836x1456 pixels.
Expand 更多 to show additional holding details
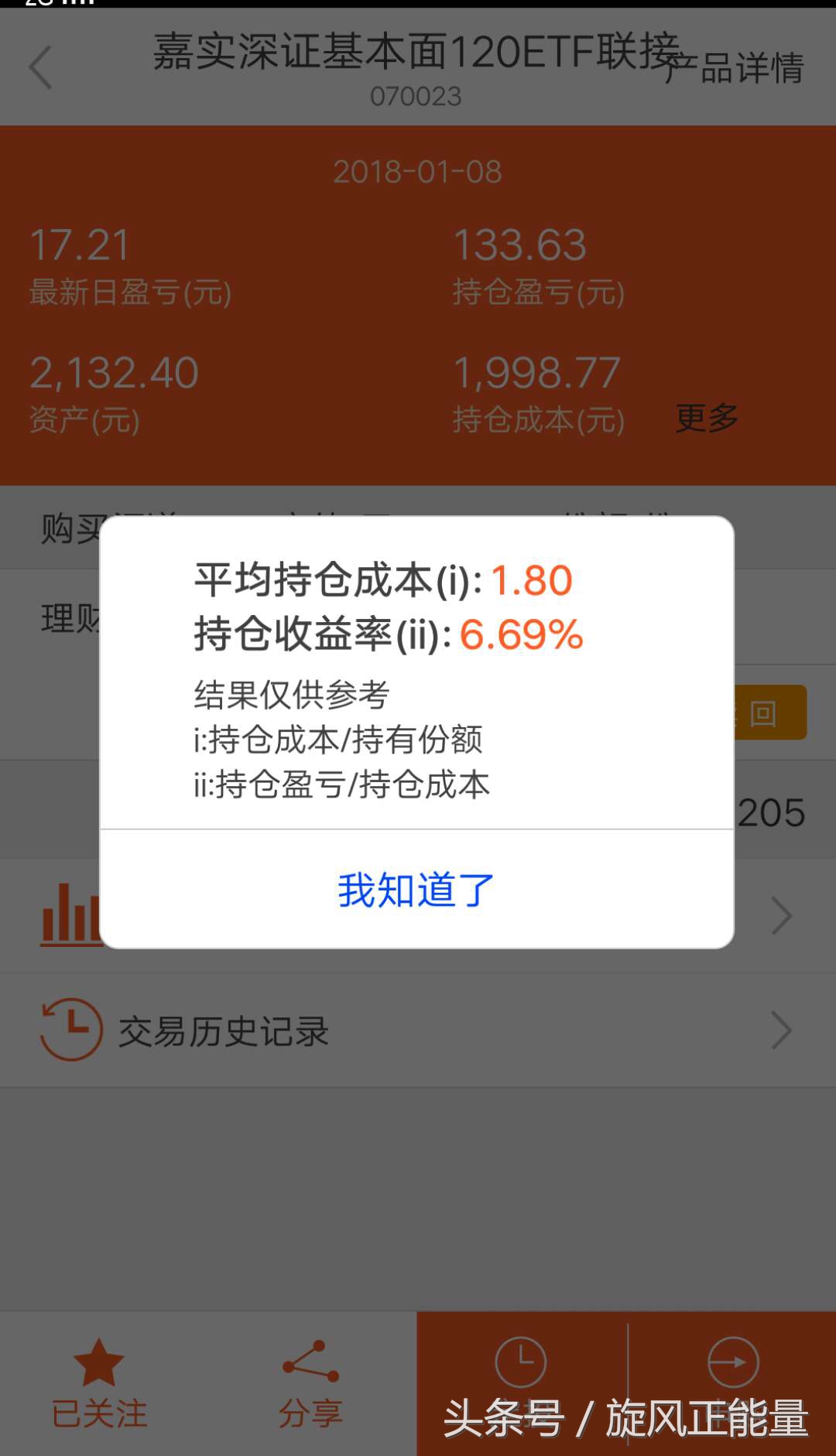click(x=706, y=419)
